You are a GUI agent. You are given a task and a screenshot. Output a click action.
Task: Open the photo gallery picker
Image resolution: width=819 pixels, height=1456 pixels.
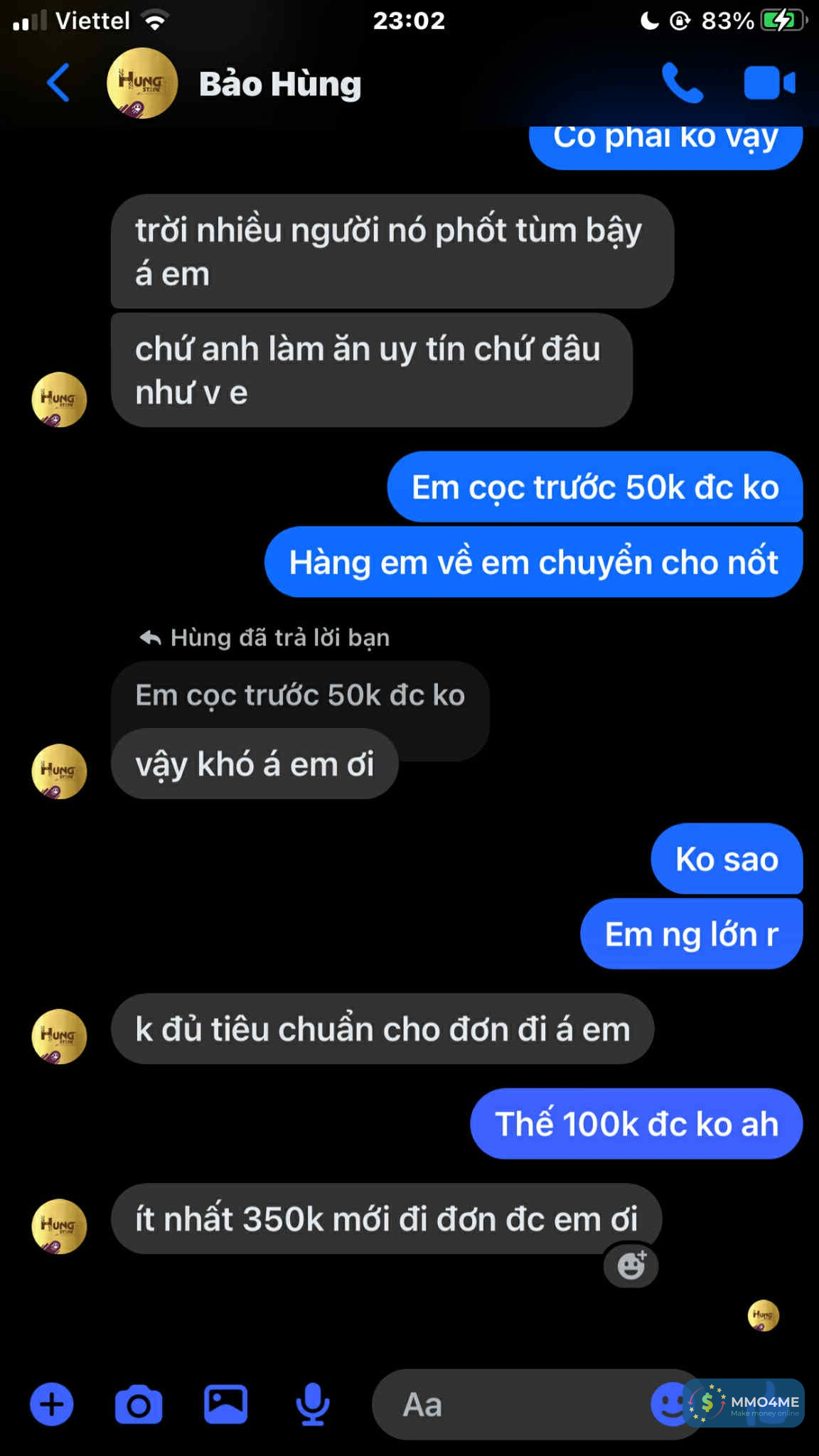[x=225, y=1404]
